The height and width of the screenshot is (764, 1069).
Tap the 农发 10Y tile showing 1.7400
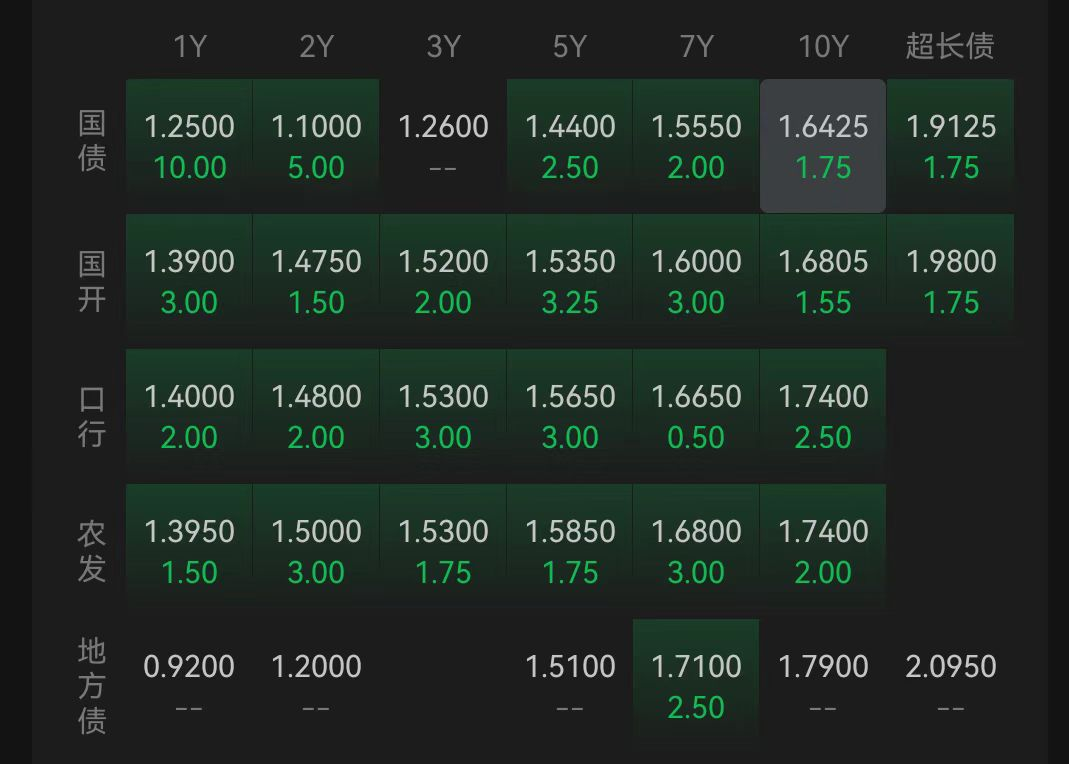coord(823,551)
